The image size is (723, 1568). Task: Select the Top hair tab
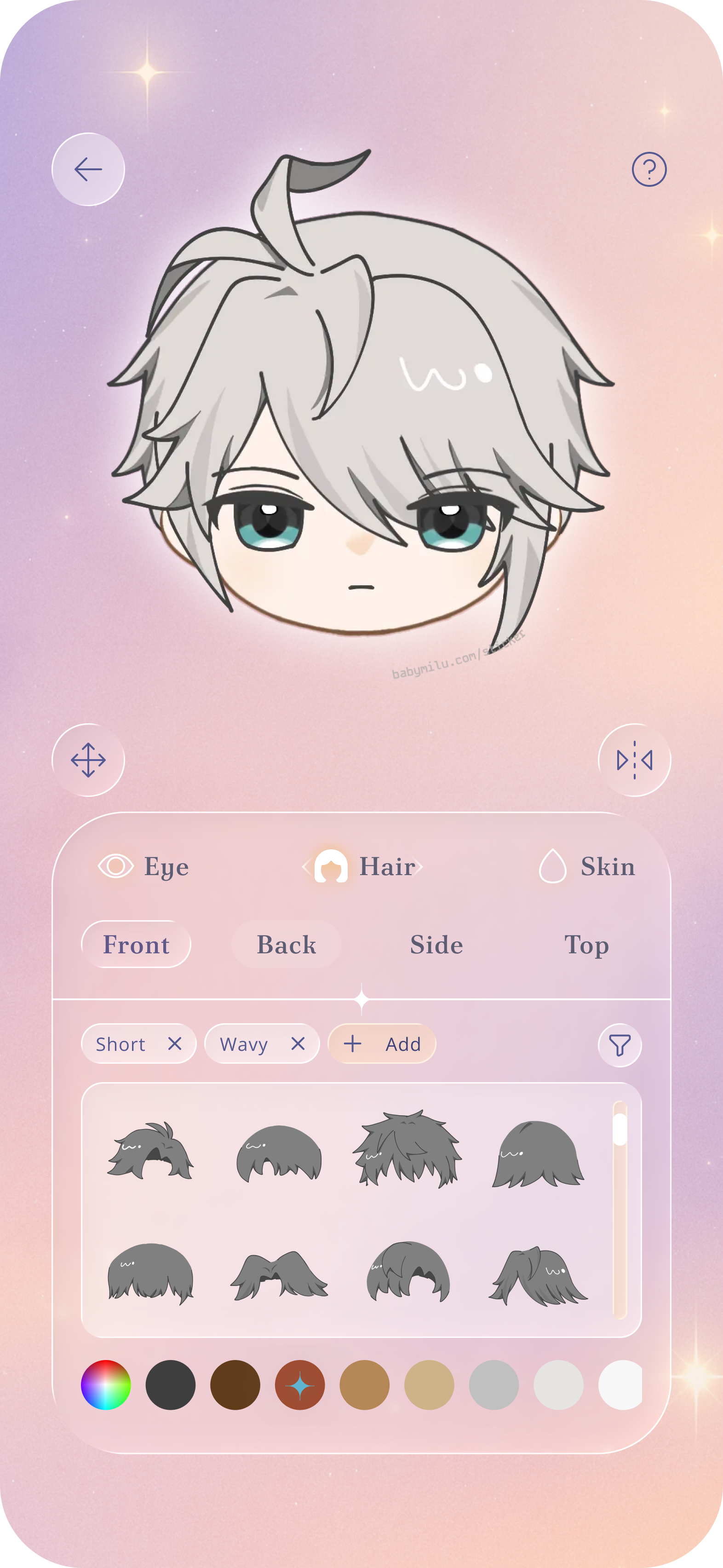click(x=586, y=945)
